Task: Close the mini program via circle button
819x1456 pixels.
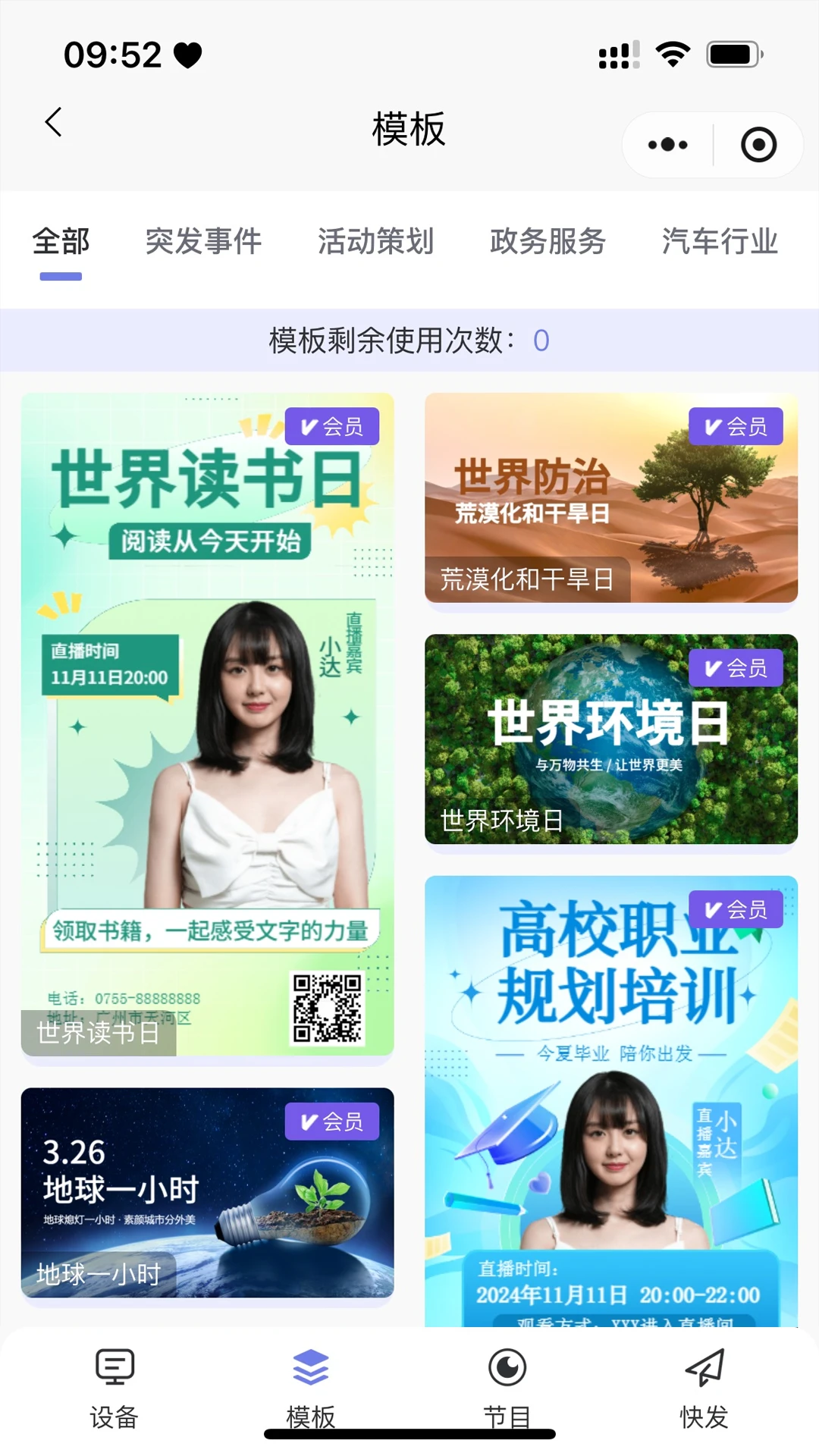Action: coord(758,145)
